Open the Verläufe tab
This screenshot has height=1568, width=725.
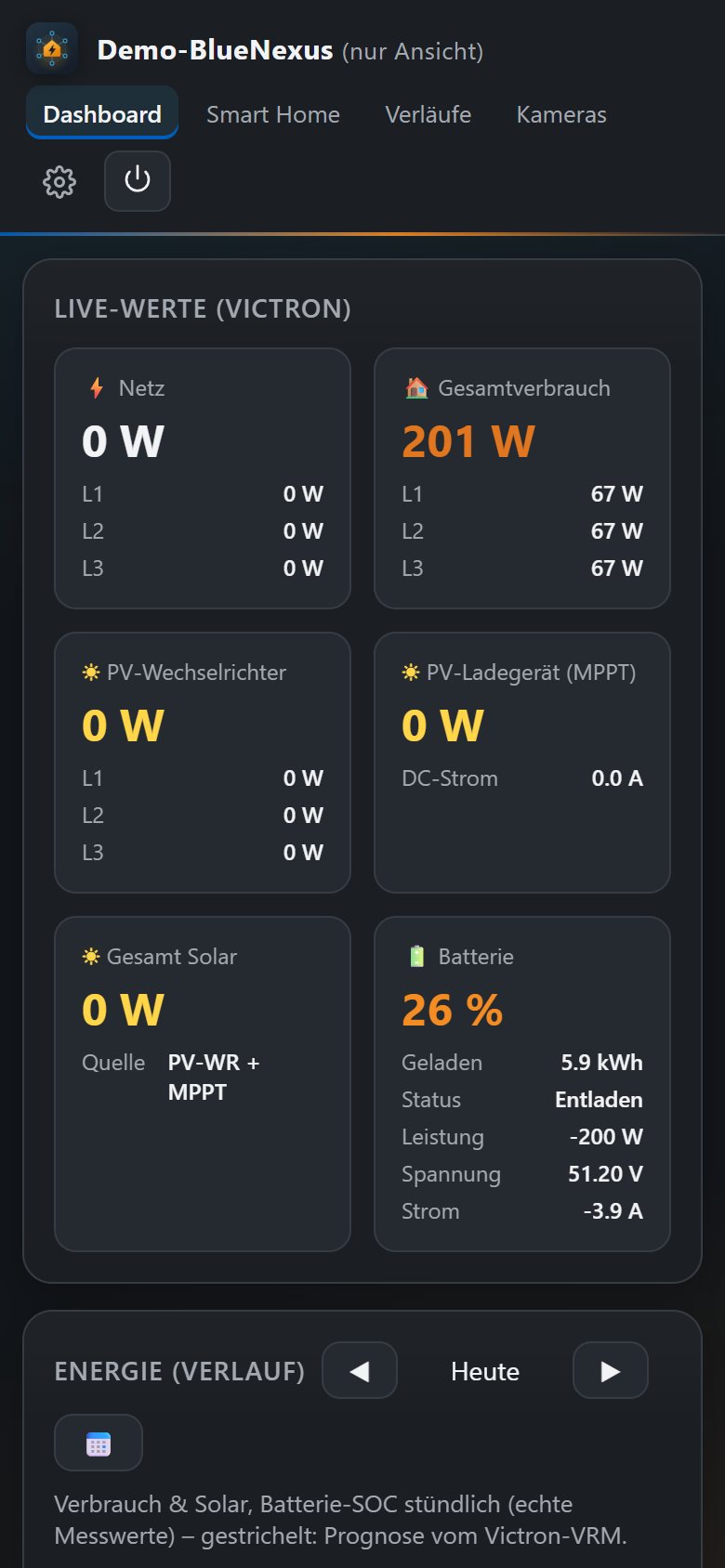pos(428,114)
